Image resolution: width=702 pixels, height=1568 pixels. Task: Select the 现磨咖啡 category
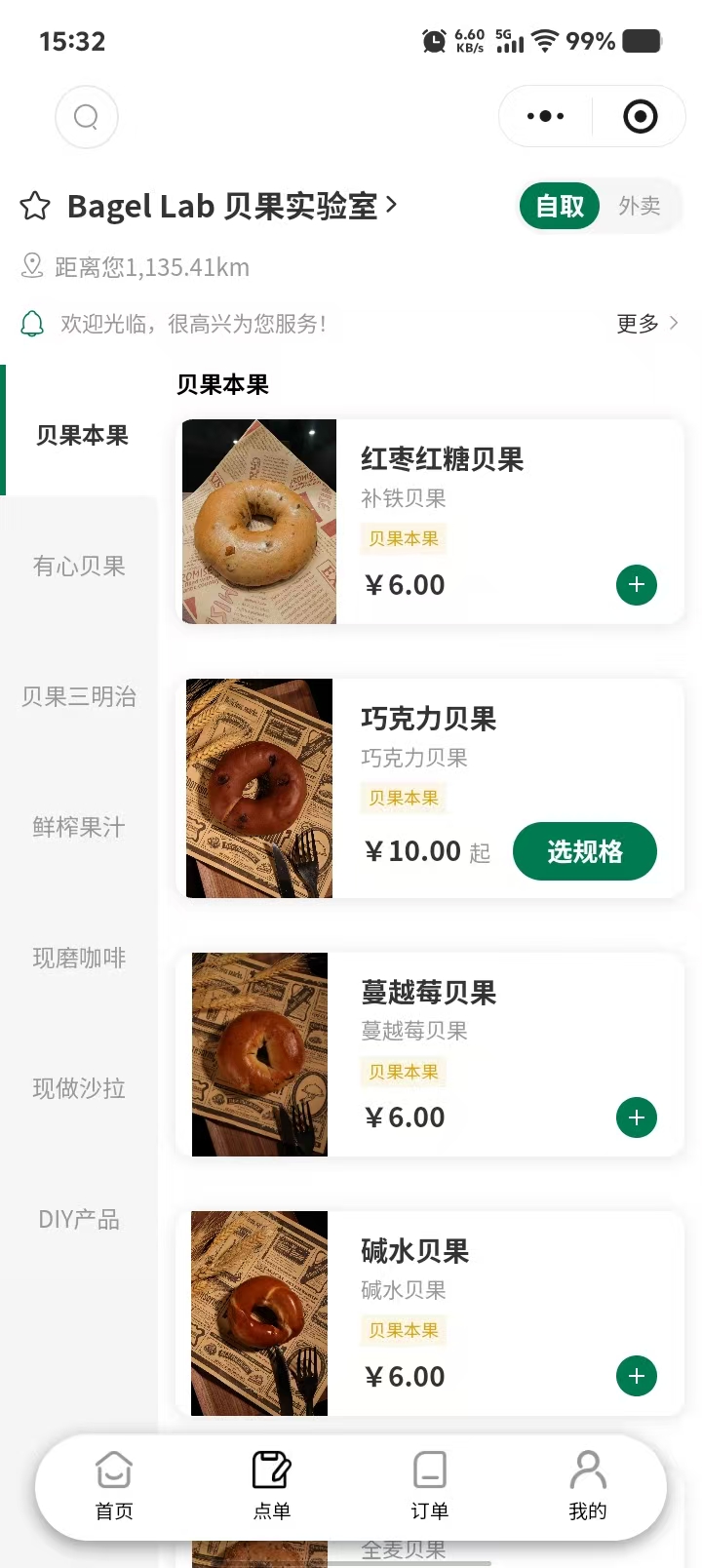tap(79, 959)
